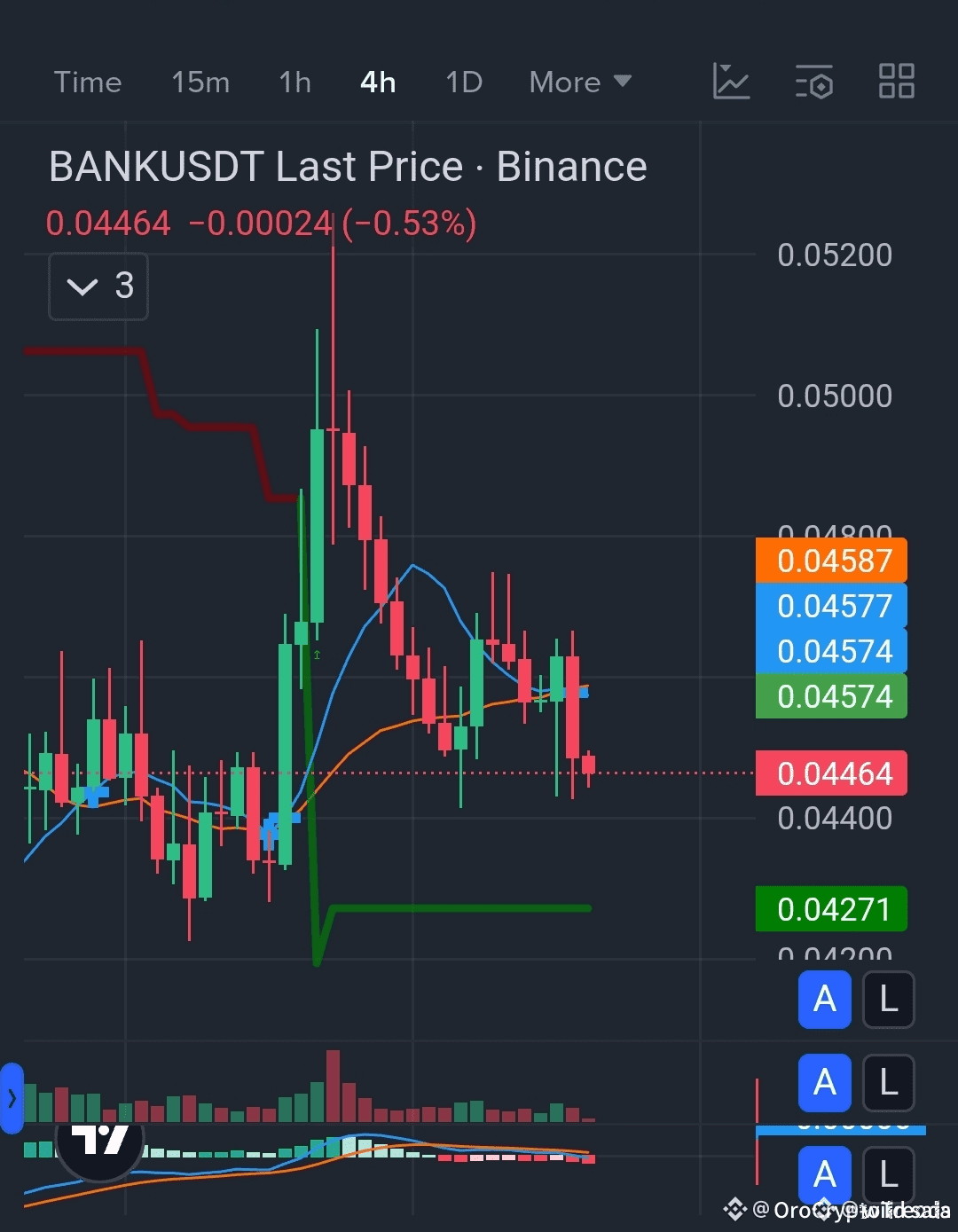This screenshot has width=958, height=1232.
Task: Open the More intervals dropdown
Action: pos(580,82)
